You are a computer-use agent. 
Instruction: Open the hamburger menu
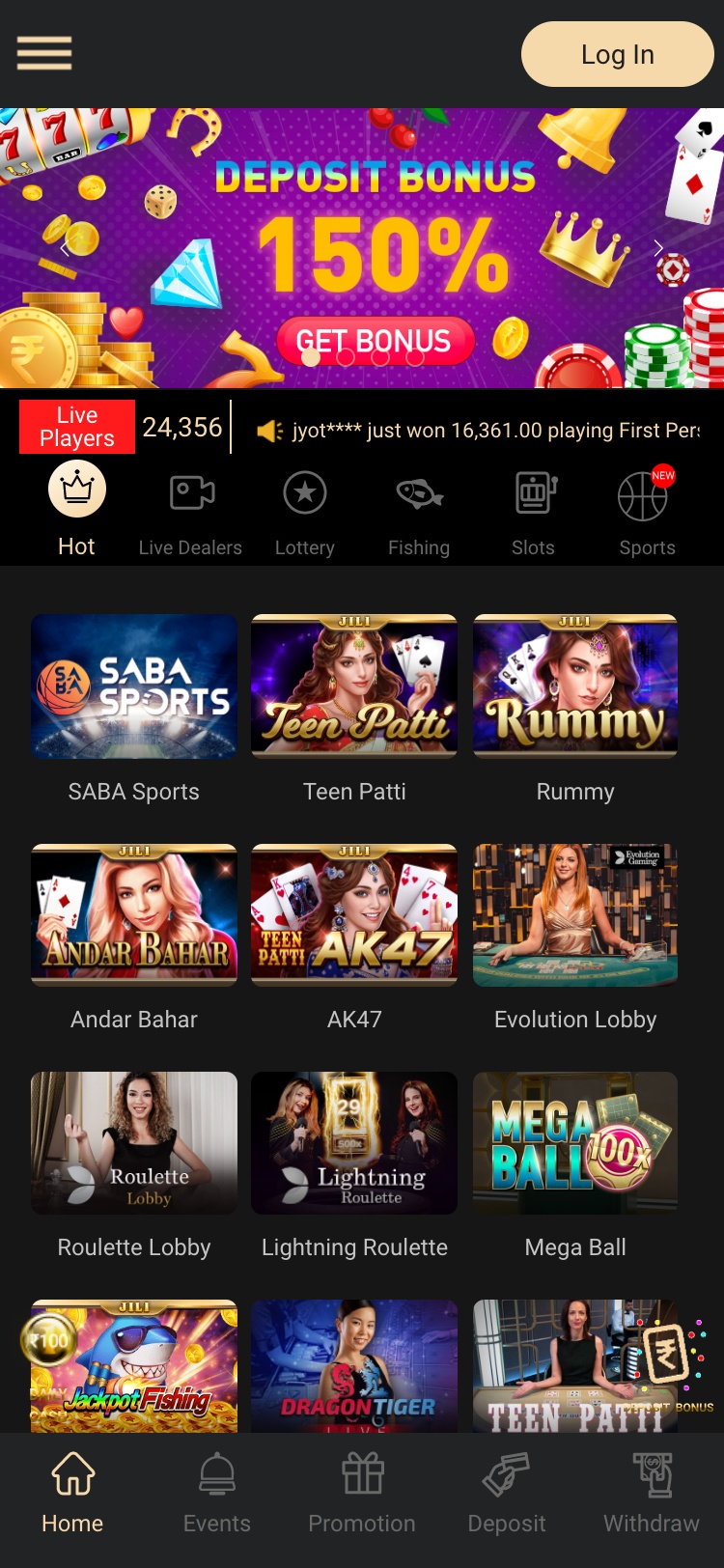click(x=44, y=53)
